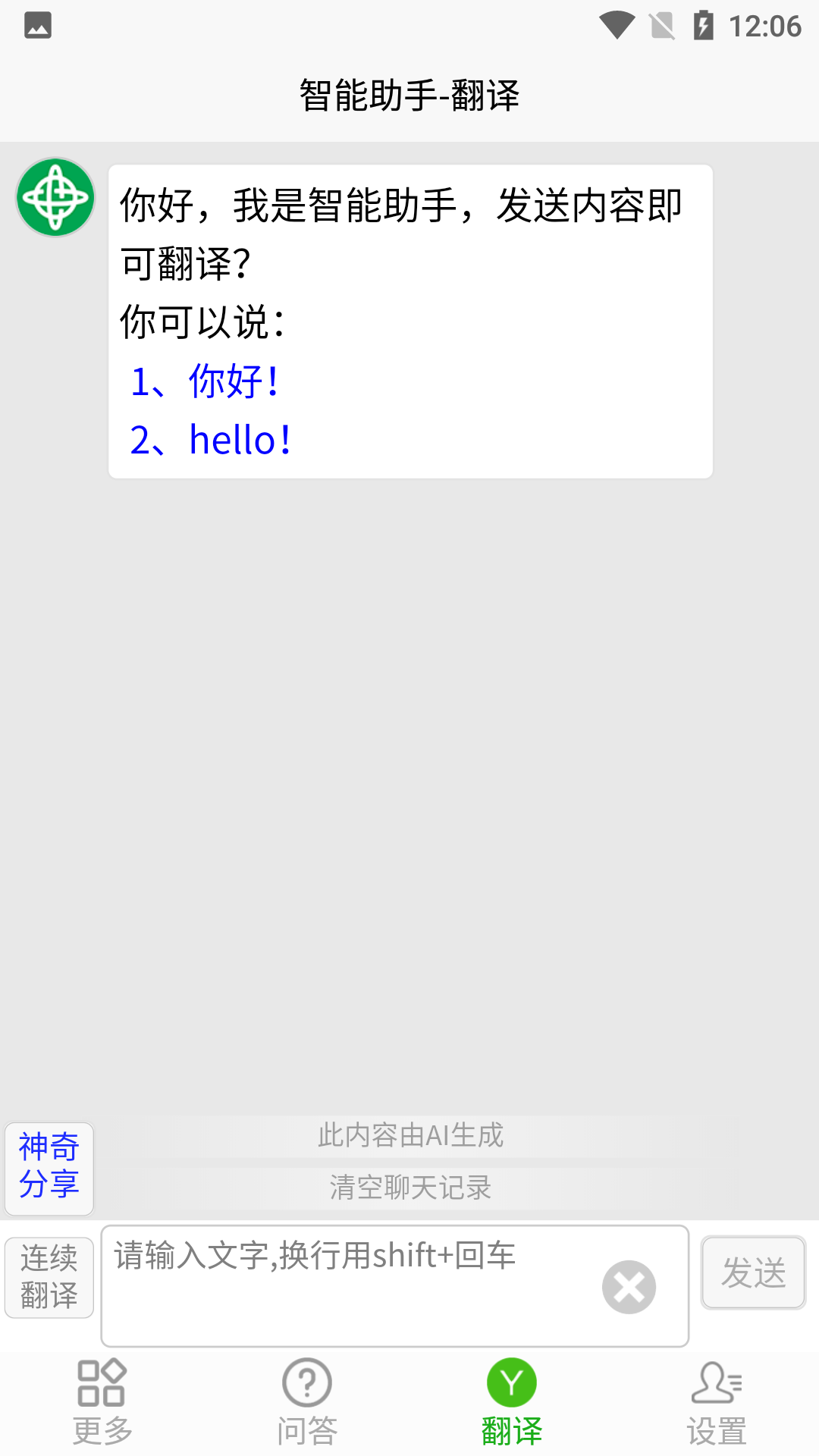Tap the green assistant avatar icon
Image resolution: width=819 pixels, height=1456 pixels.
point(54,196)
